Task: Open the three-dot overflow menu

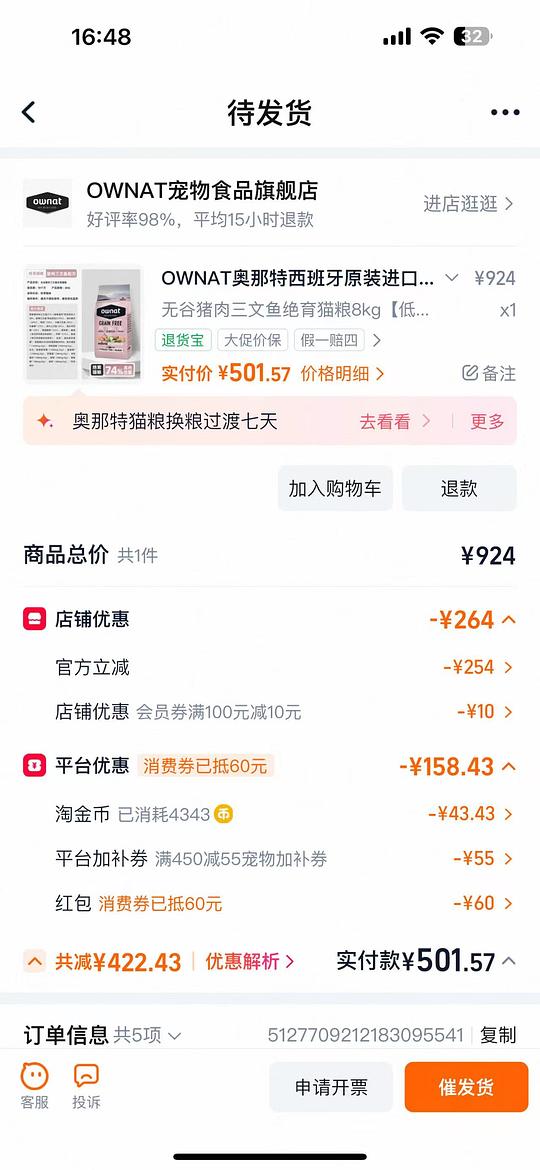Action: [x=505, y=113]
